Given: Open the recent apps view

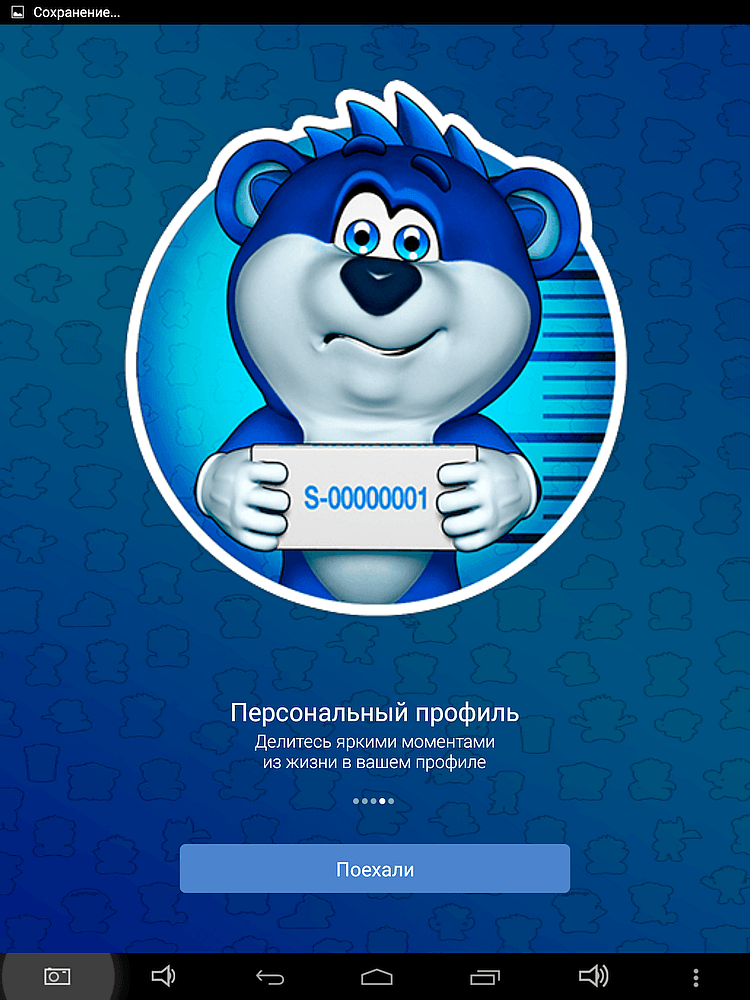Looking at the screenshot, I should pyautogui.click(x=484, y=977).
